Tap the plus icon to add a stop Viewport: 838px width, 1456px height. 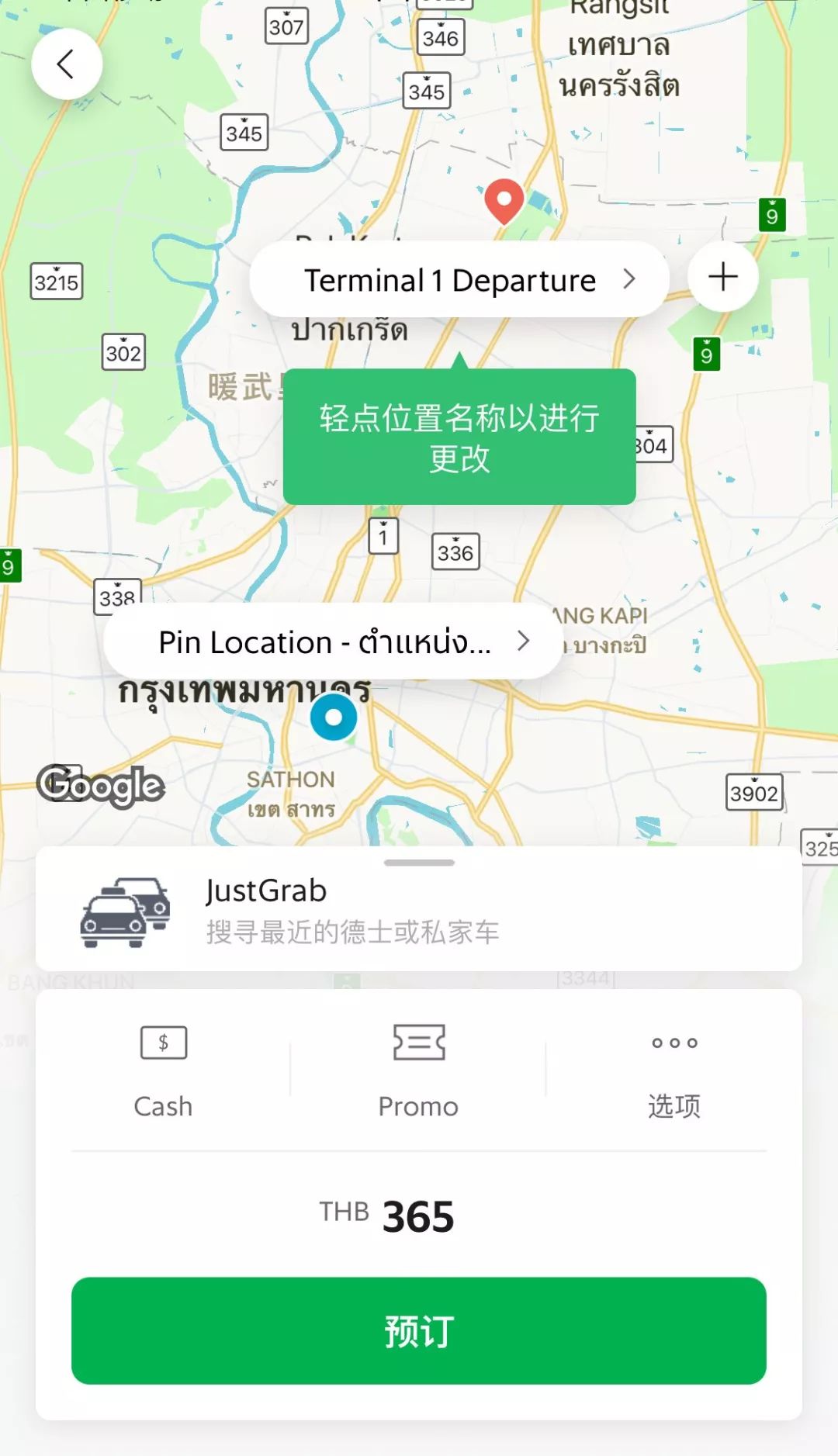[x=722, y=277]
